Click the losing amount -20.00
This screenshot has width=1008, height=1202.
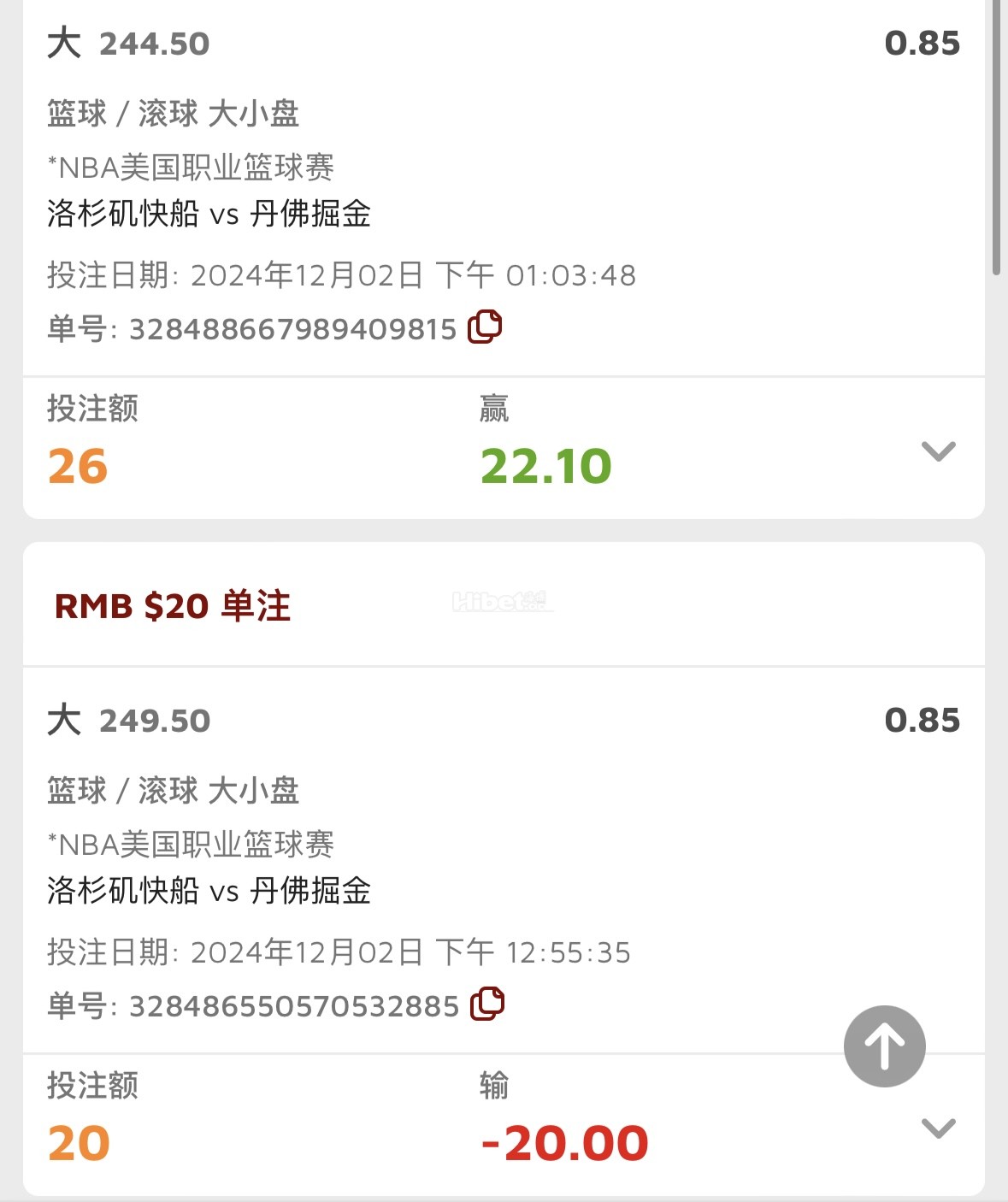(x=563, y=1141)
